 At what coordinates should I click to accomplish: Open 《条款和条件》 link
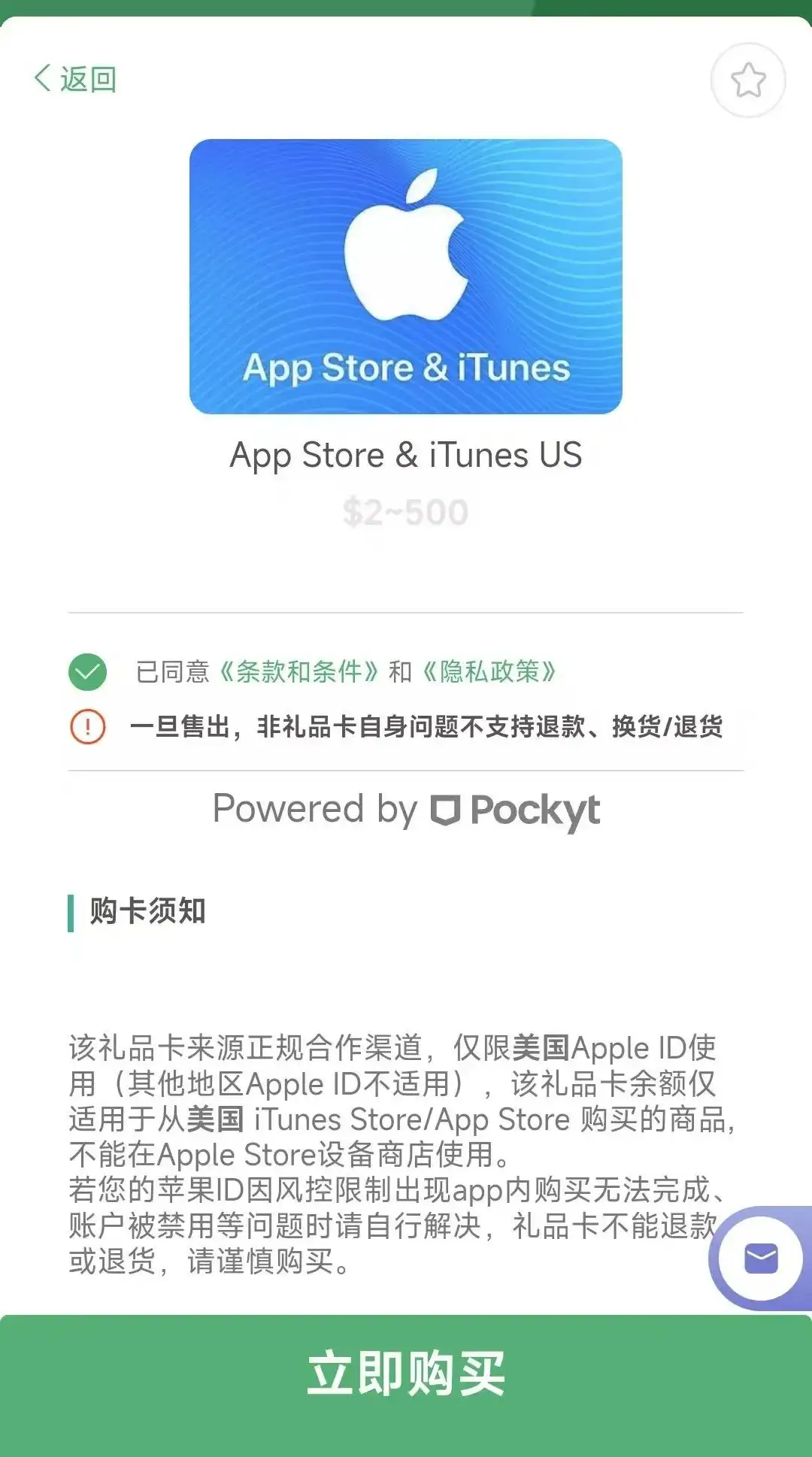[298, 671]
